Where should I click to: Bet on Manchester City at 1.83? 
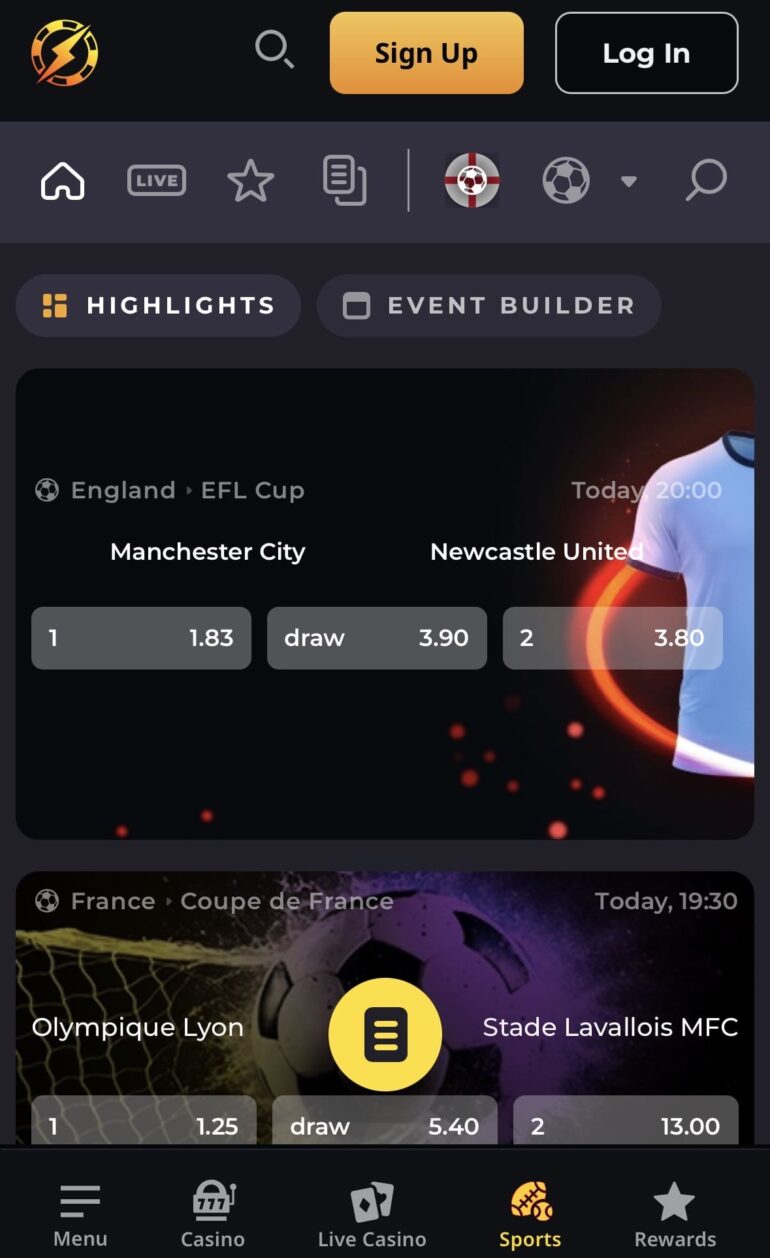[x=141, y=638]
